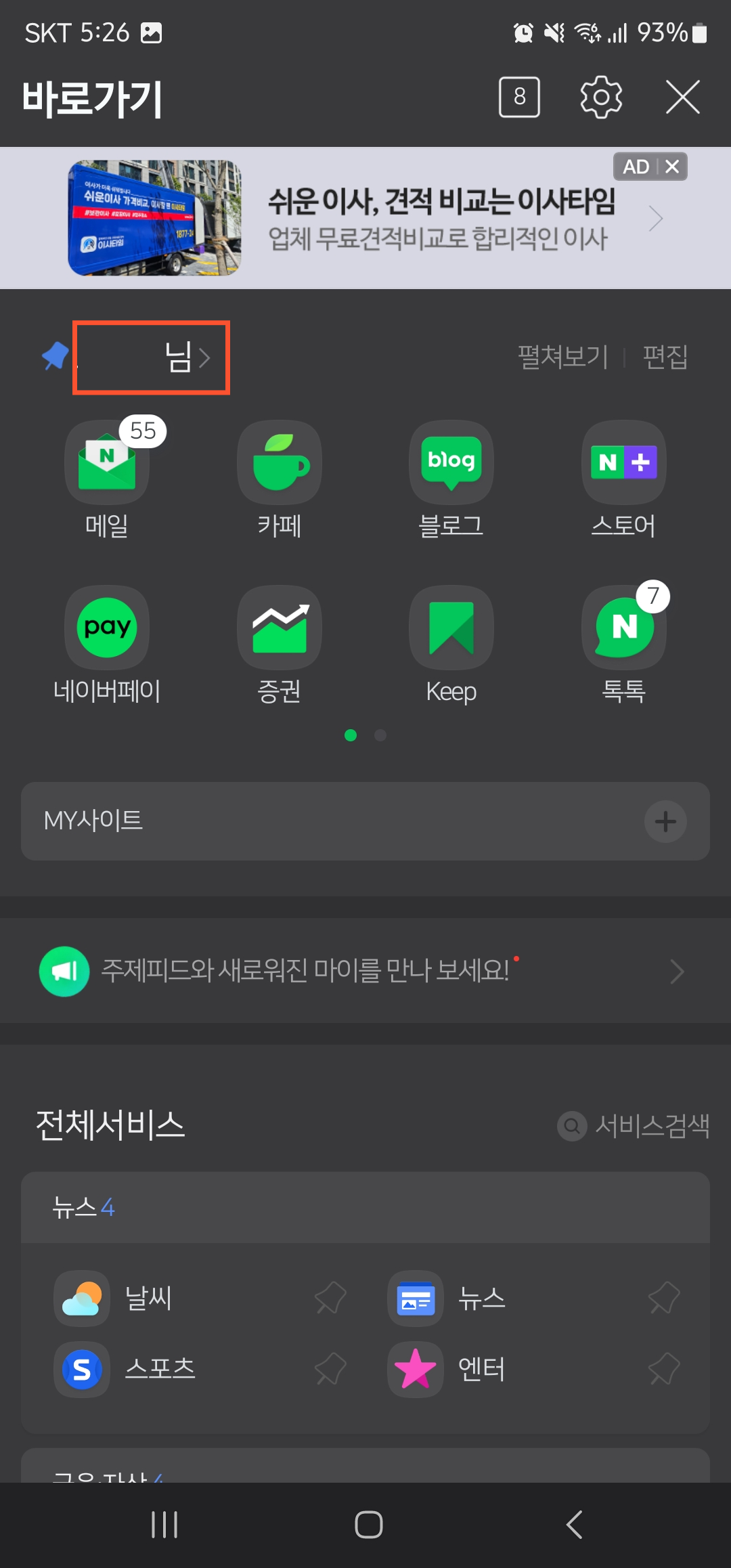Open Naver Pay (네이버페이) icon

coord(106,627)
